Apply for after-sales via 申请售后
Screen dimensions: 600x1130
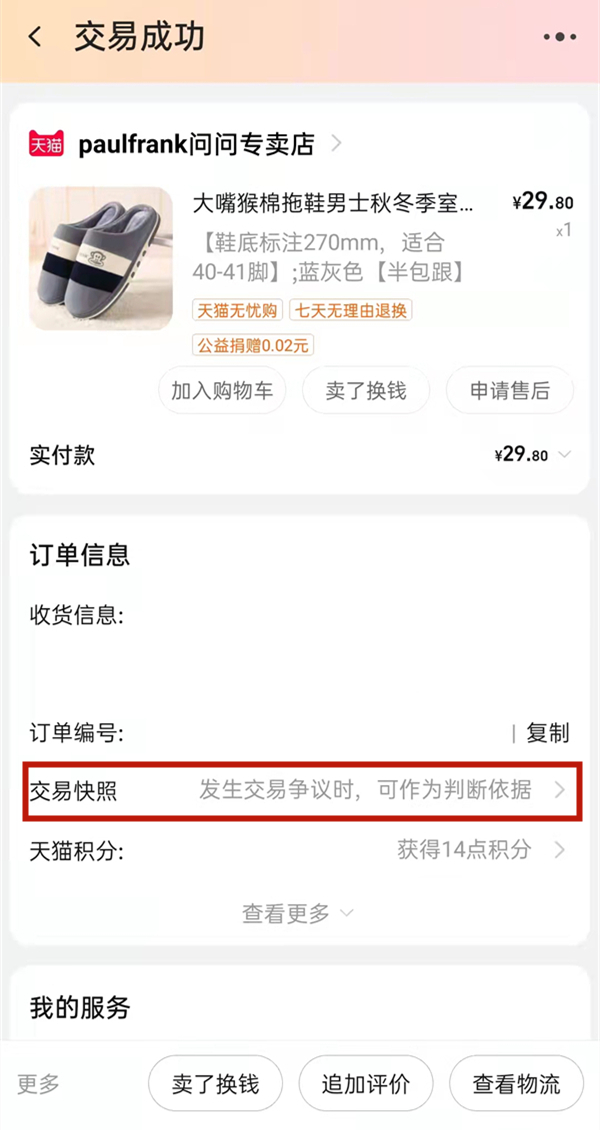click(510, 391)
